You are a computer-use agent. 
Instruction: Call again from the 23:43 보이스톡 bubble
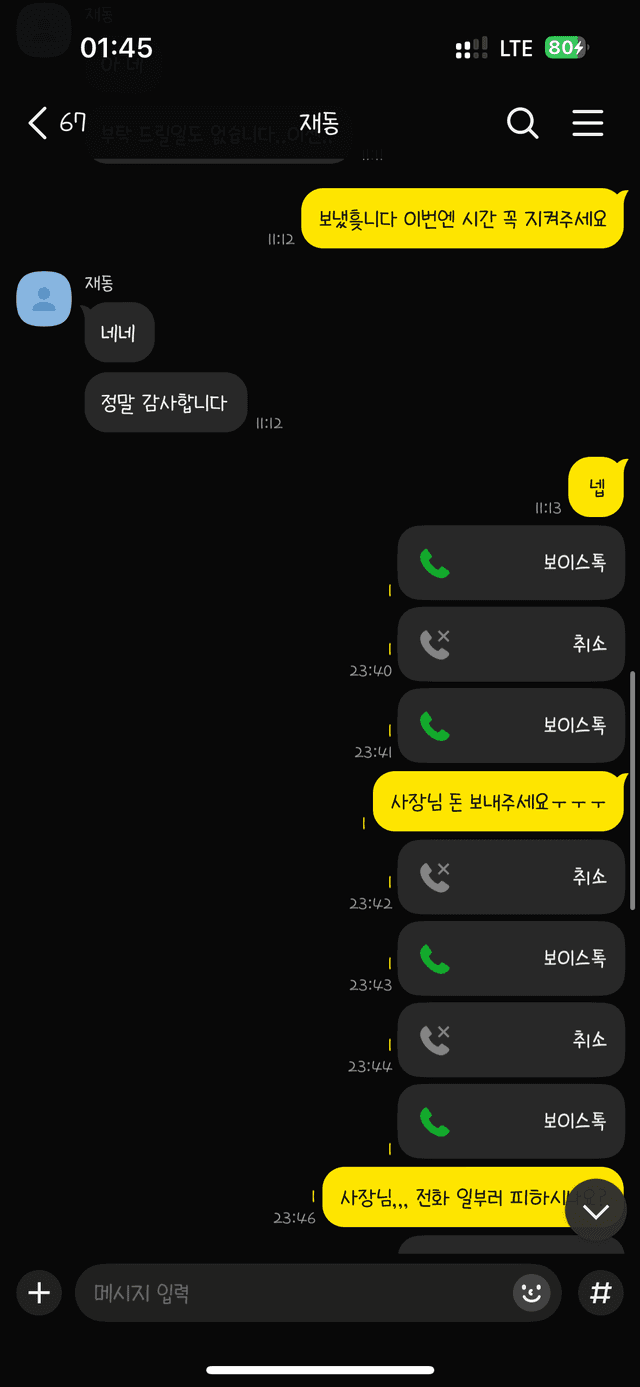pyautogui.click(x=511, y=958)
